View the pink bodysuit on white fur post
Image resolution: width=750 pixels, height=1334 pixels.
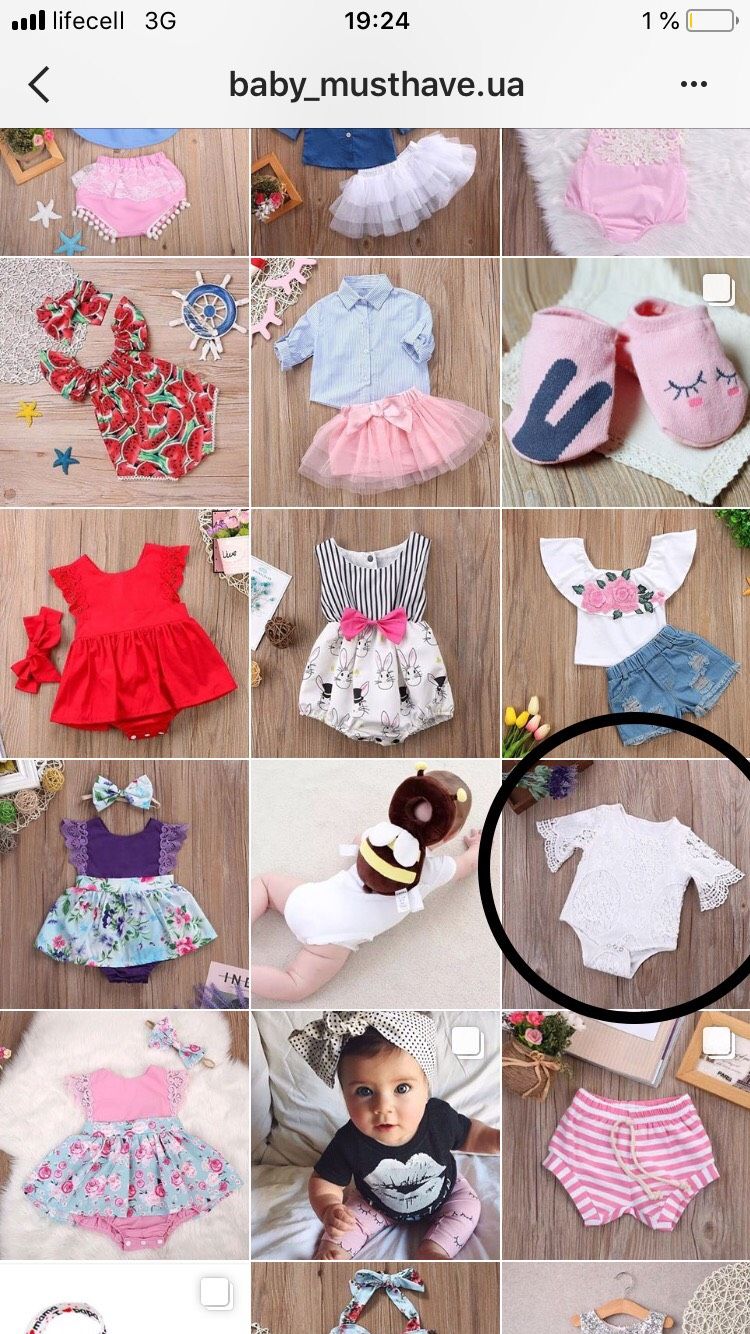coord(626,191)
